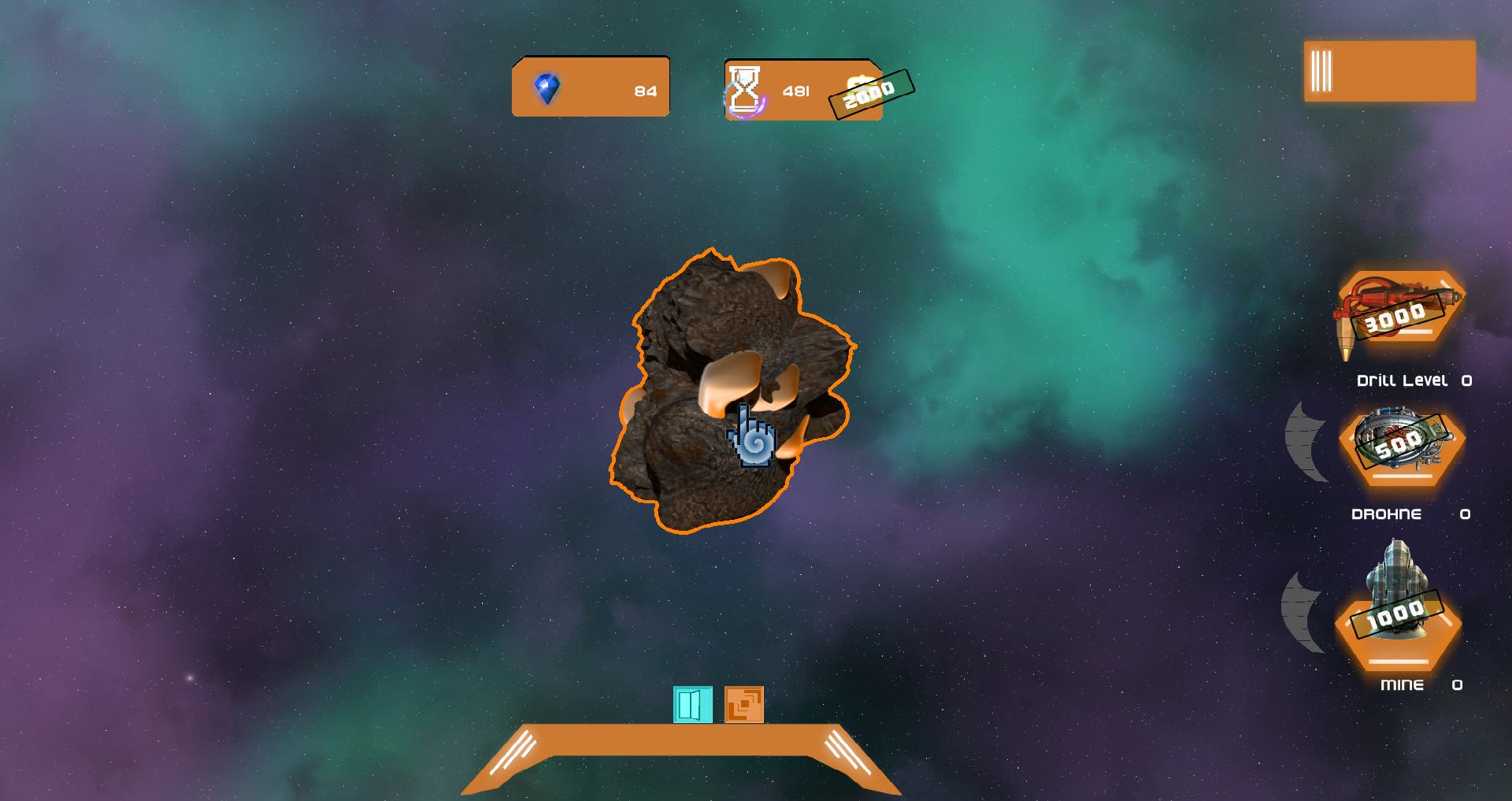Select the orange squares icon
The width and height of the screenshot is (1512, 801).
tap(743, 704)
